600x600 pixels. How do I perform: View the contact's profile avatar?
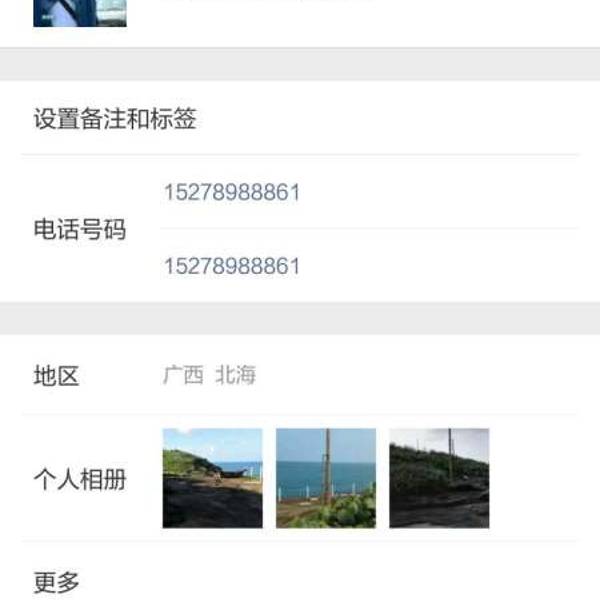coord(80,12)
